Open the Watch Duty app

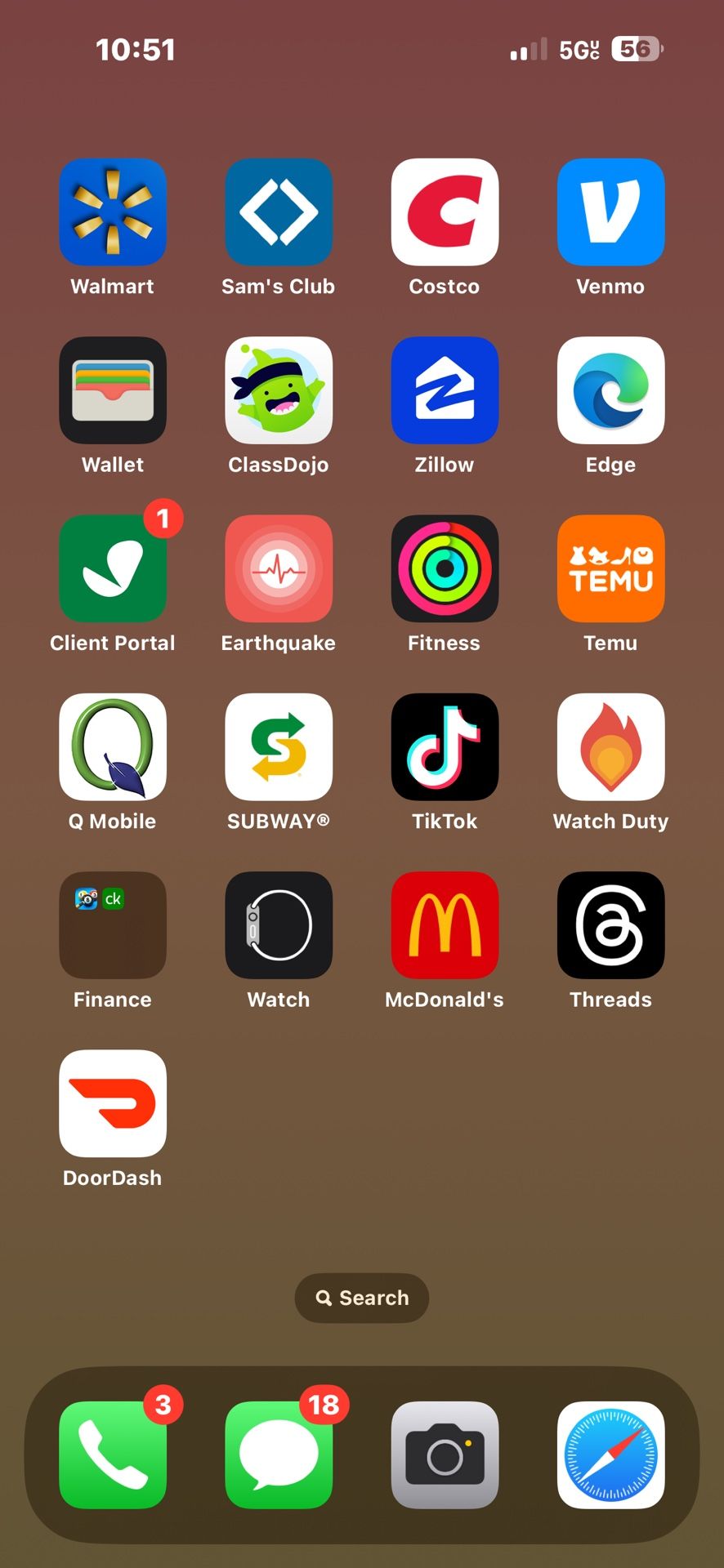pos(610,746)
